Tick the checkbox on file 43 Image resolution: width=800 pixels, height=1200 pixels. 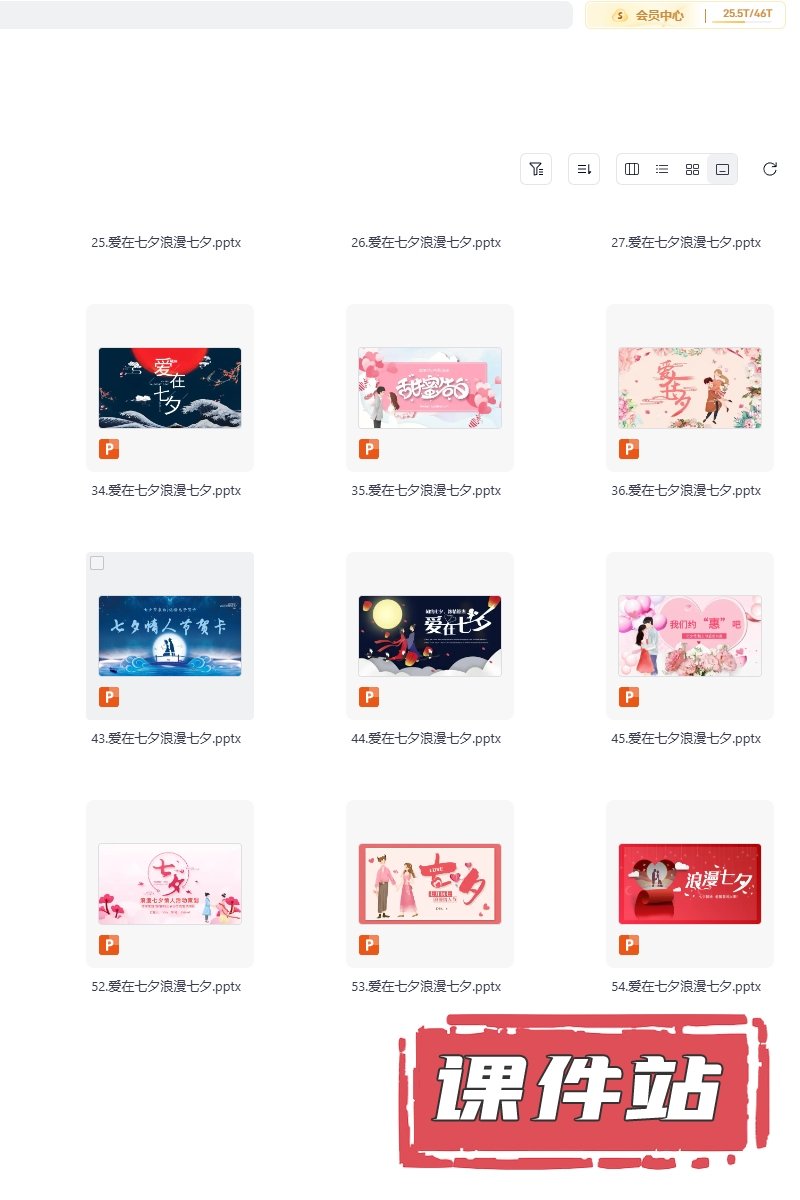[x=97, y=563]
